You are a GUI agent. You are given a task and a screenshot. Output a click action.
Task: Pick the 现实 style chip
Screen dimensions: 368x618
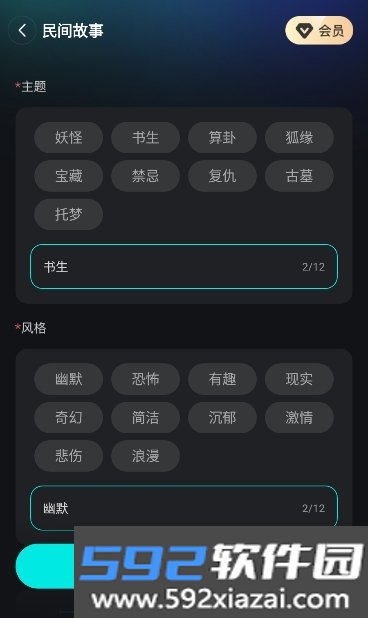pyautogui.click(x=299, y=379)
